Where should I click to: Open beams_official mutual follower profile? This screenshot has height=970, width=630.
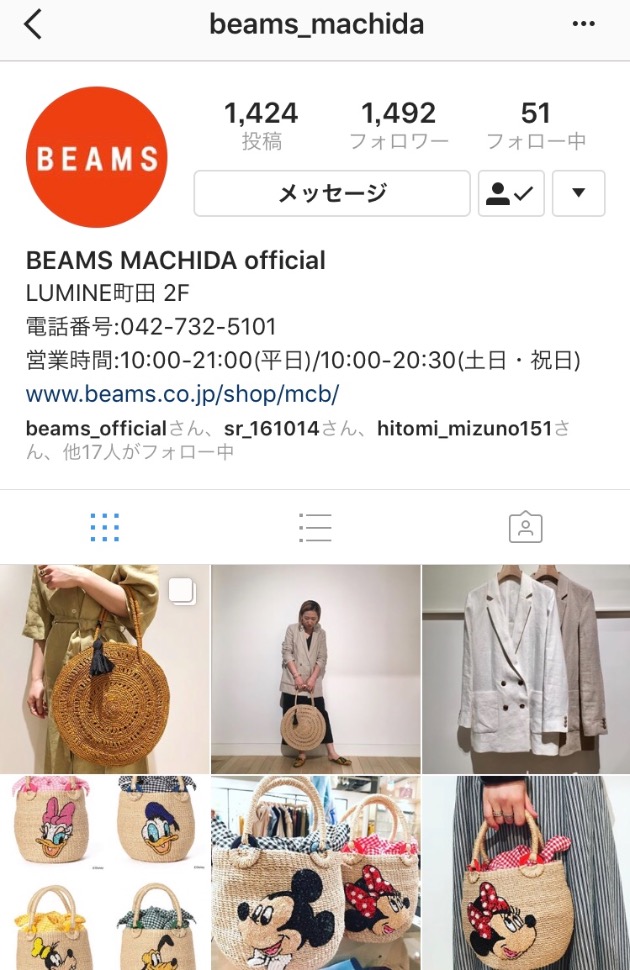pyautogui.click(x=96, y=429)
